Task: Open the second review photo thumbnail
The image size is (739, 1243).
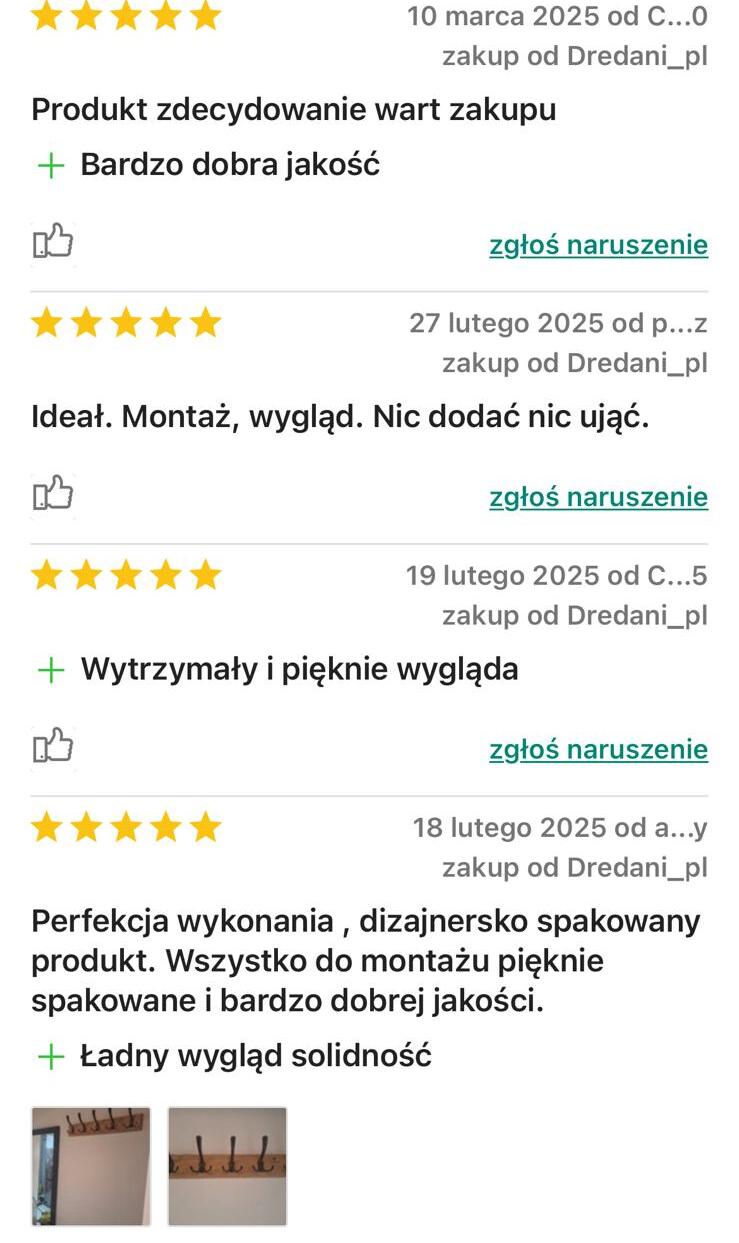Action: (227, 1167)
